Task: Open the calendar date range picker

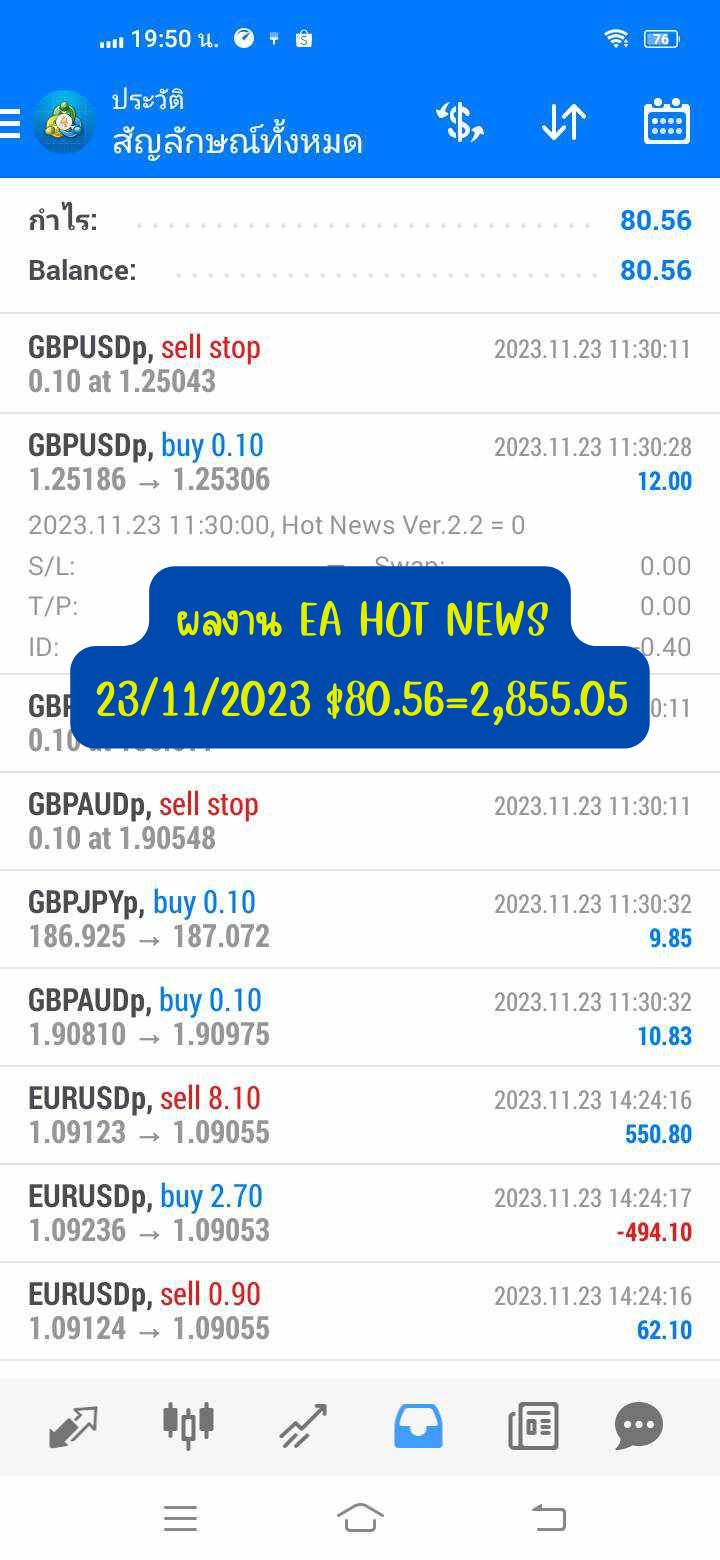Action: point(667,123)
